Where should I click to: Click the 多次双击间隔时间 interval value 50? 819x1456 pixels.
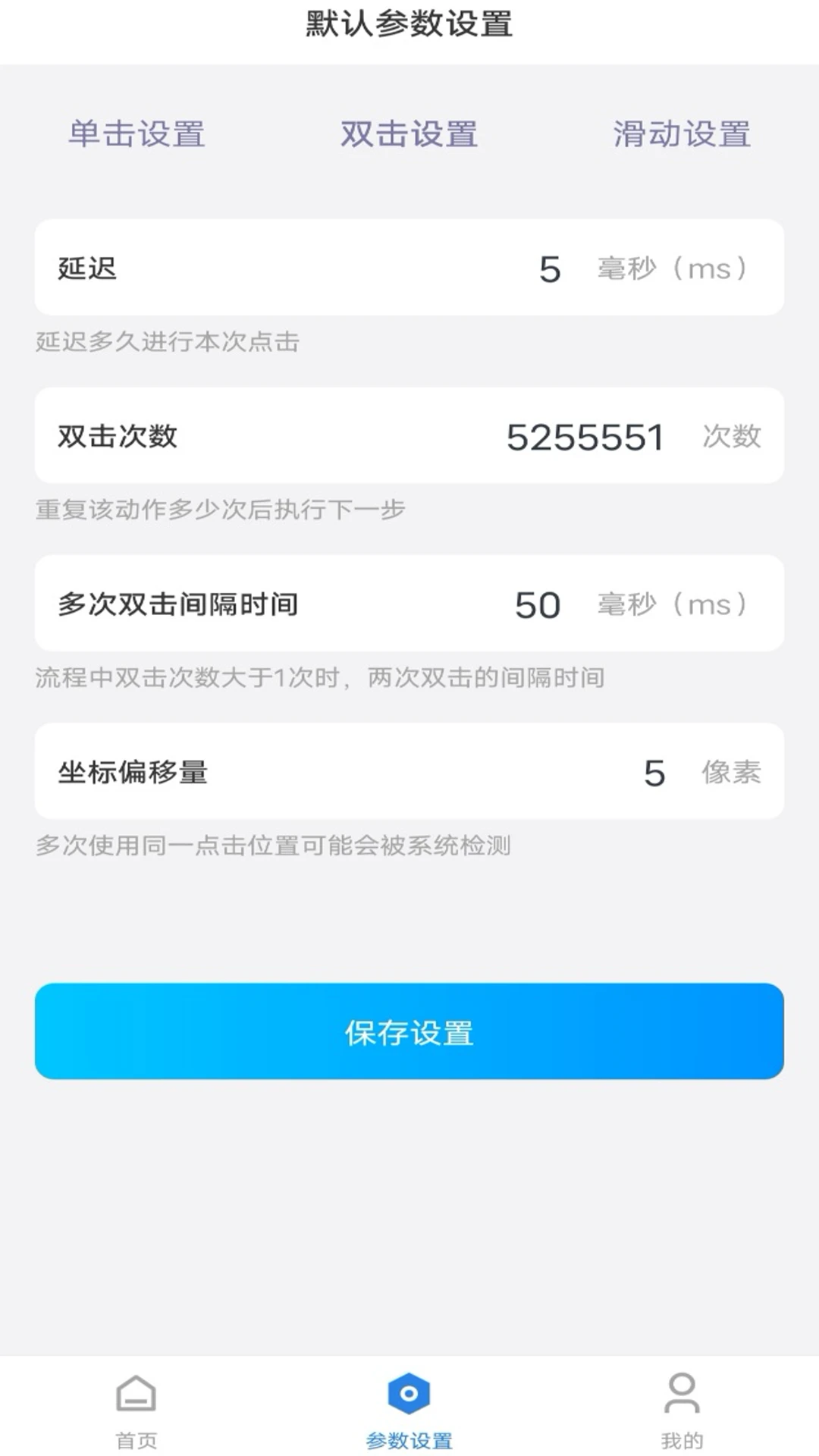click(539, 604)
